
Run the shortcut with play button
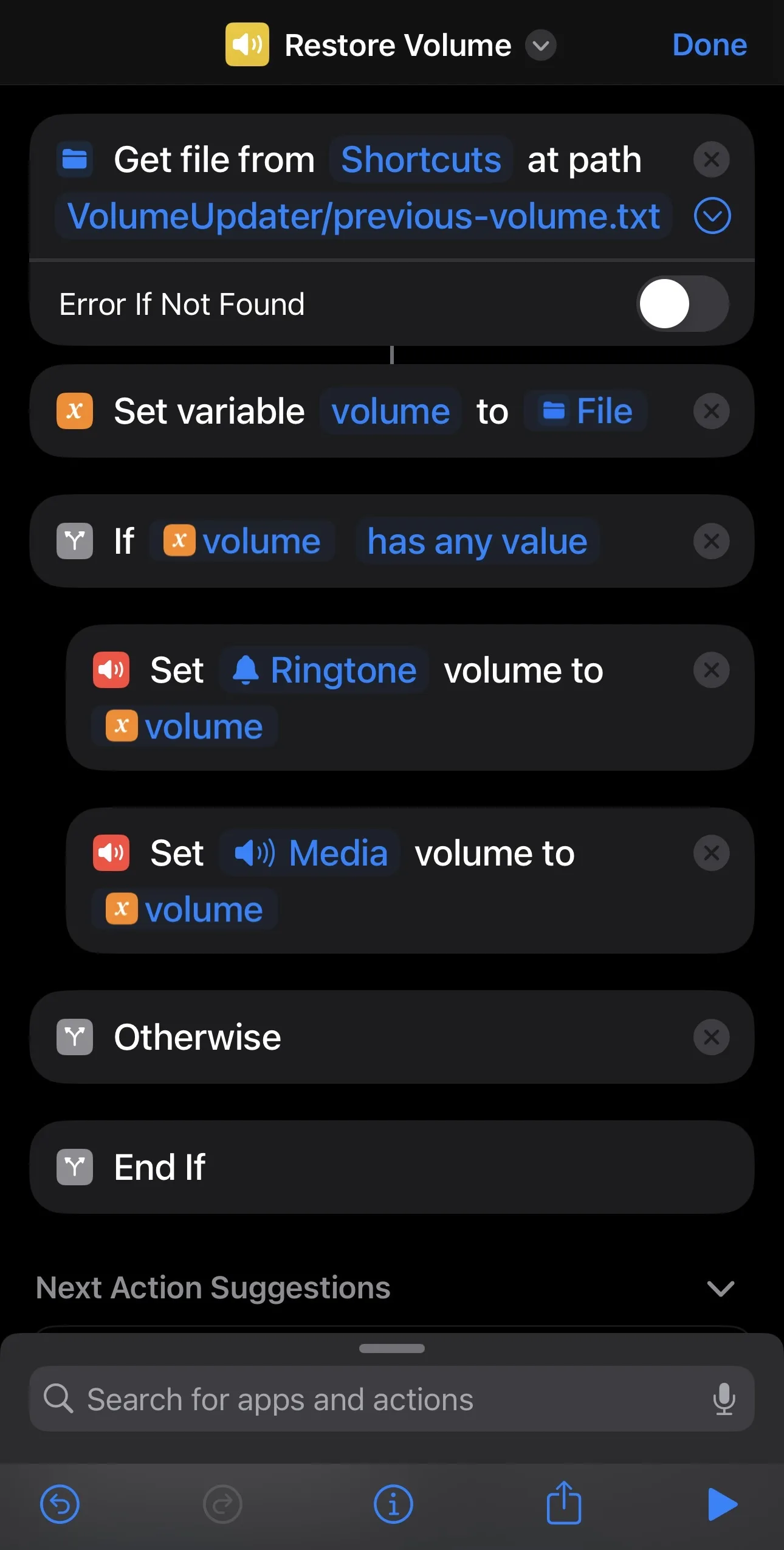(722, 1504)
